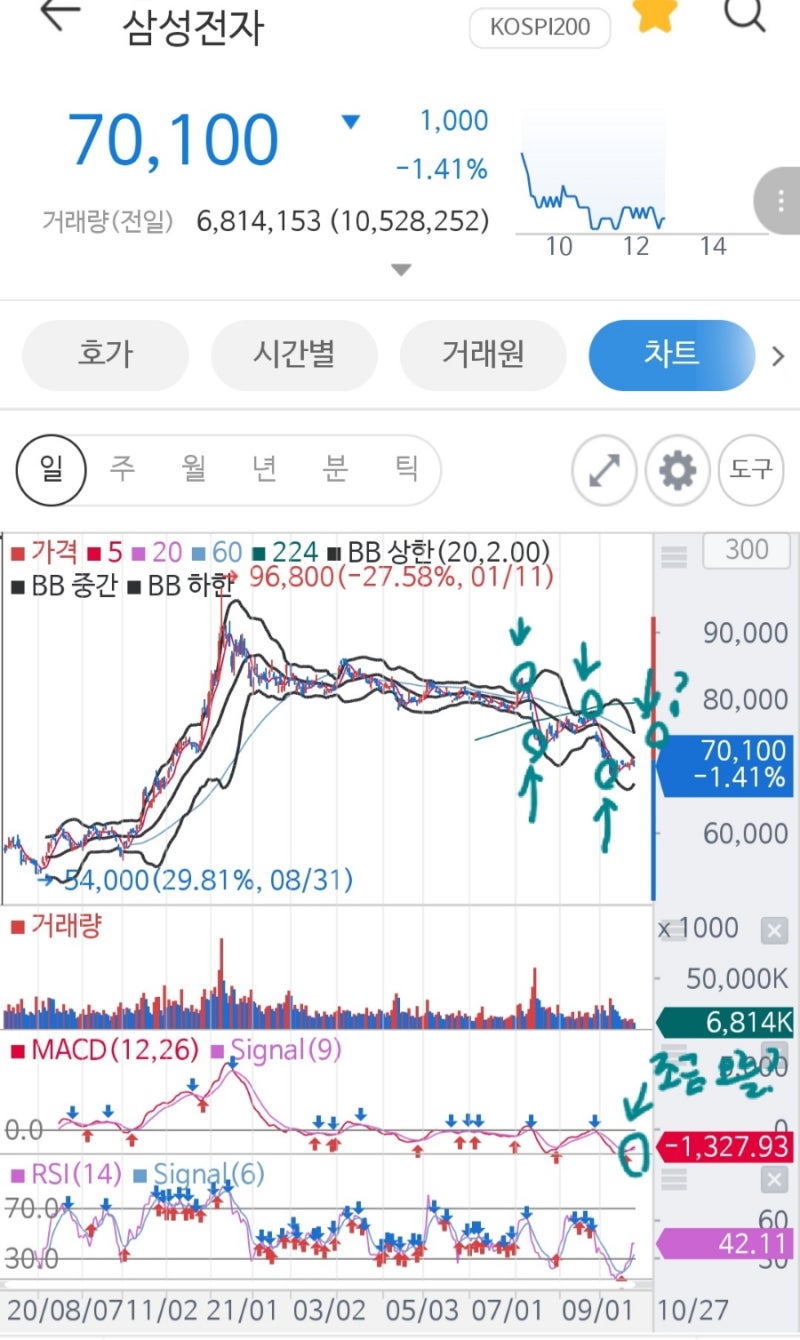Image resolution: width=800 pixels, height=1340 pixels.
Task: Change the 300 candle count field
Action: pos(747,550)
